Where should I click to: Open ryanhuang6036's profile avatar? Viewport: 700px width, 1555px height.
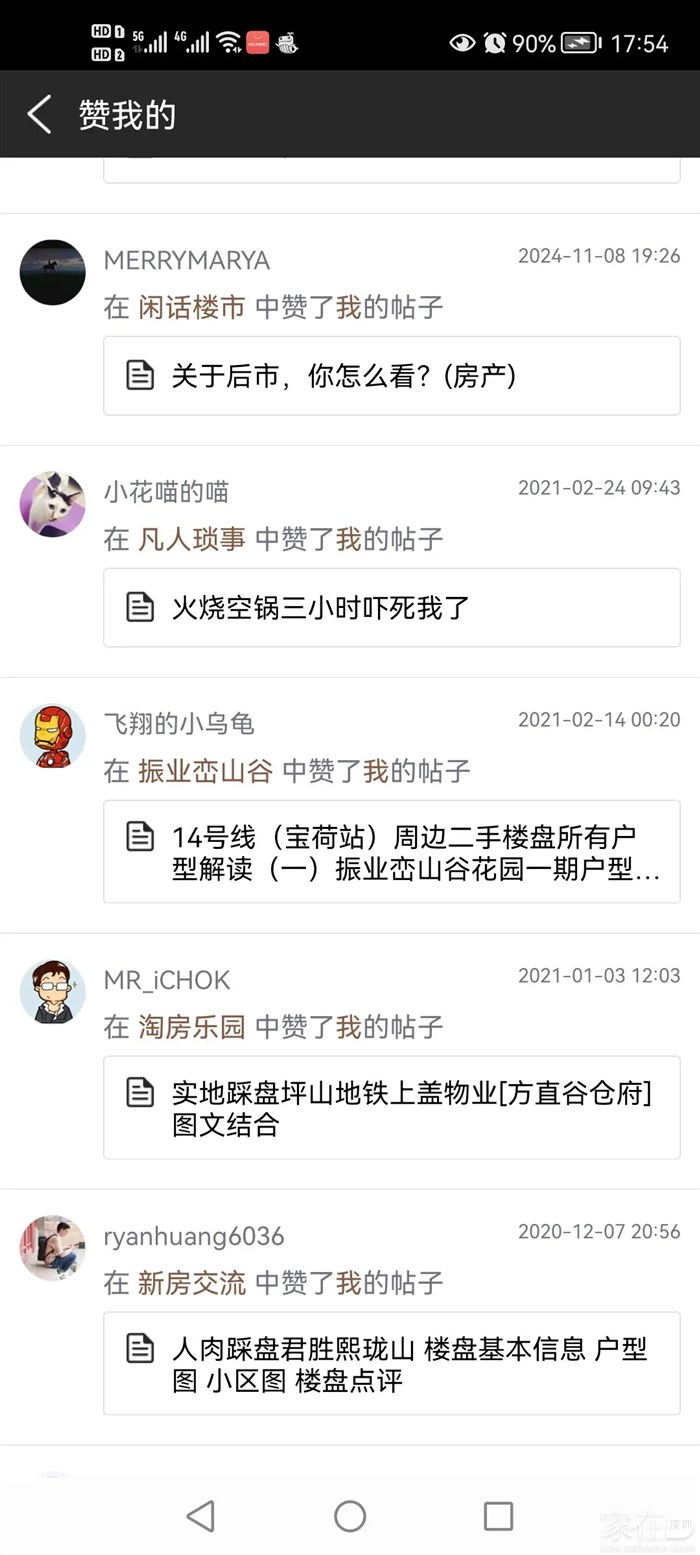tap(52, 1248)
